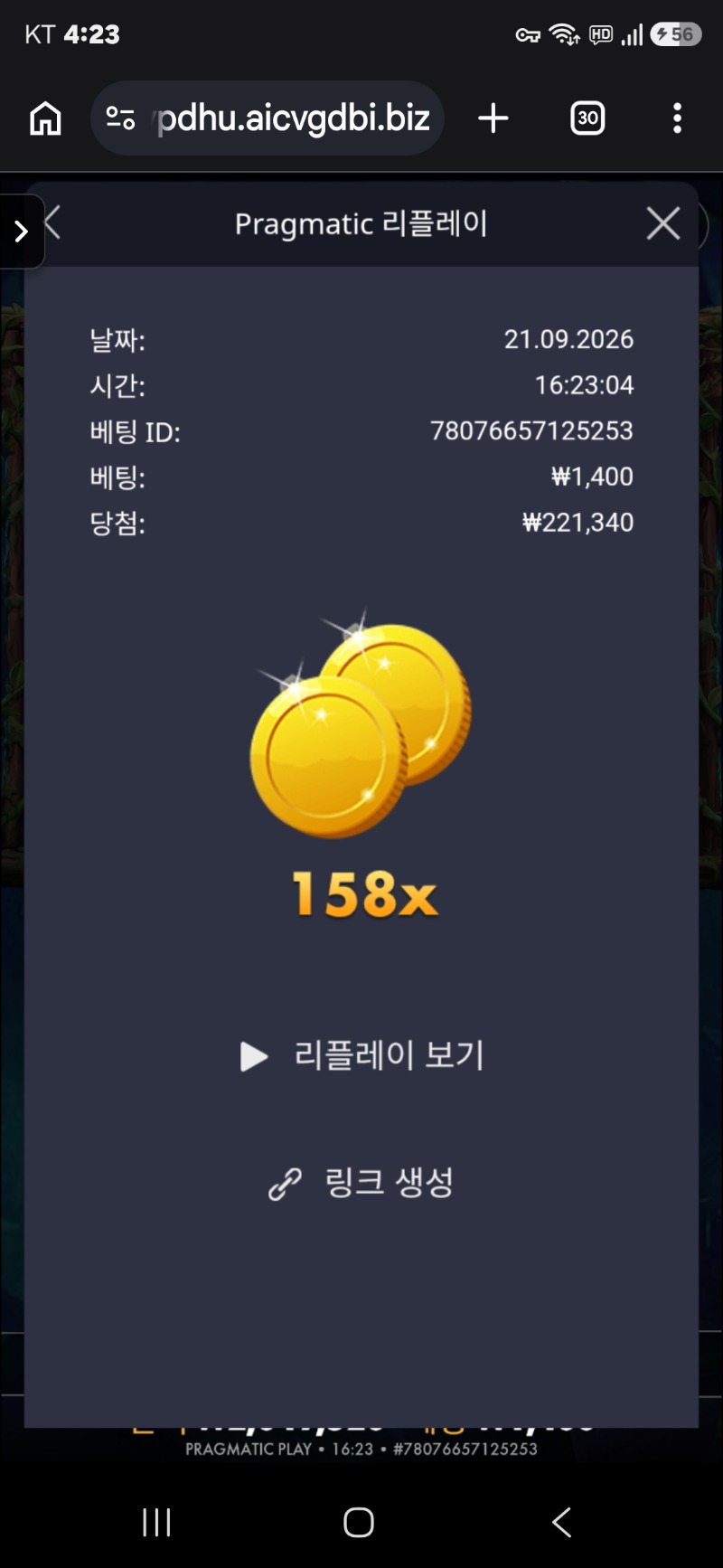Generate a share link with 링크 생성
This screenshot has width=723, height=1568.
pyautogui.click(x=361, y=1182)
